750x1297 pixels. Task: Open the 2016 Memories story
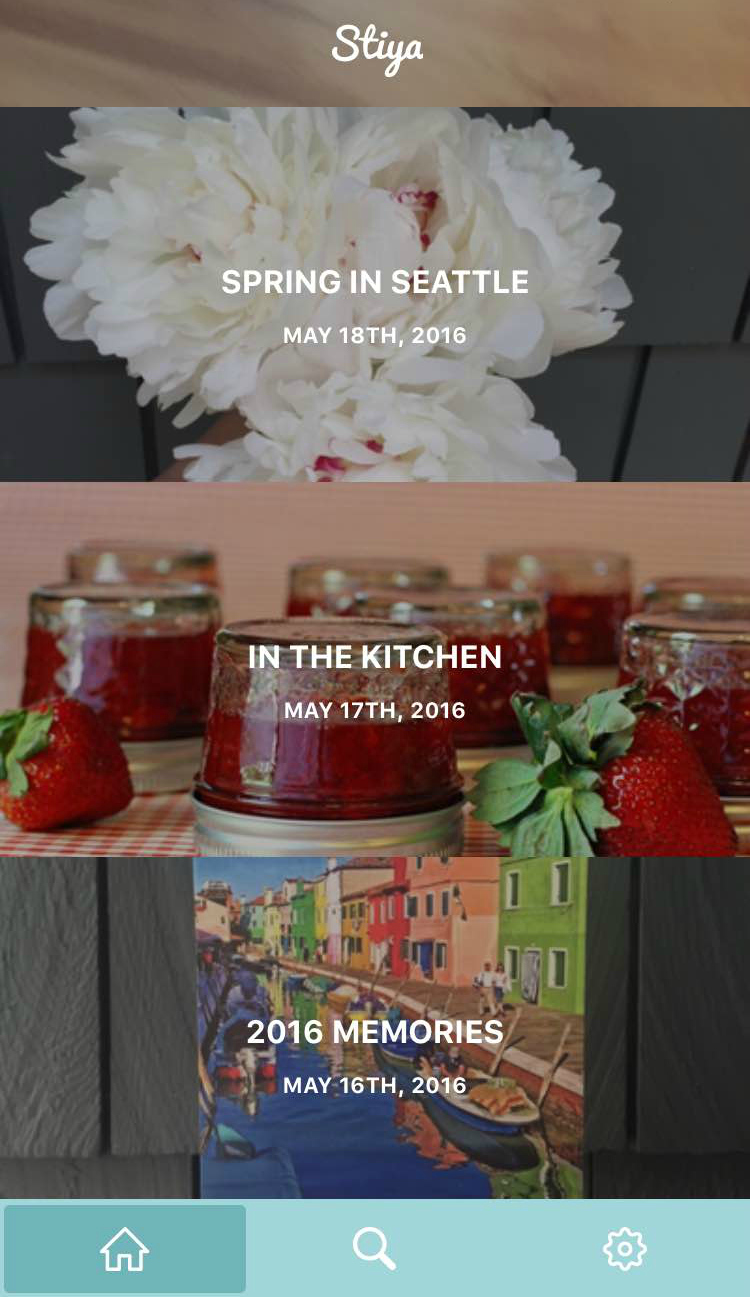375,1028
